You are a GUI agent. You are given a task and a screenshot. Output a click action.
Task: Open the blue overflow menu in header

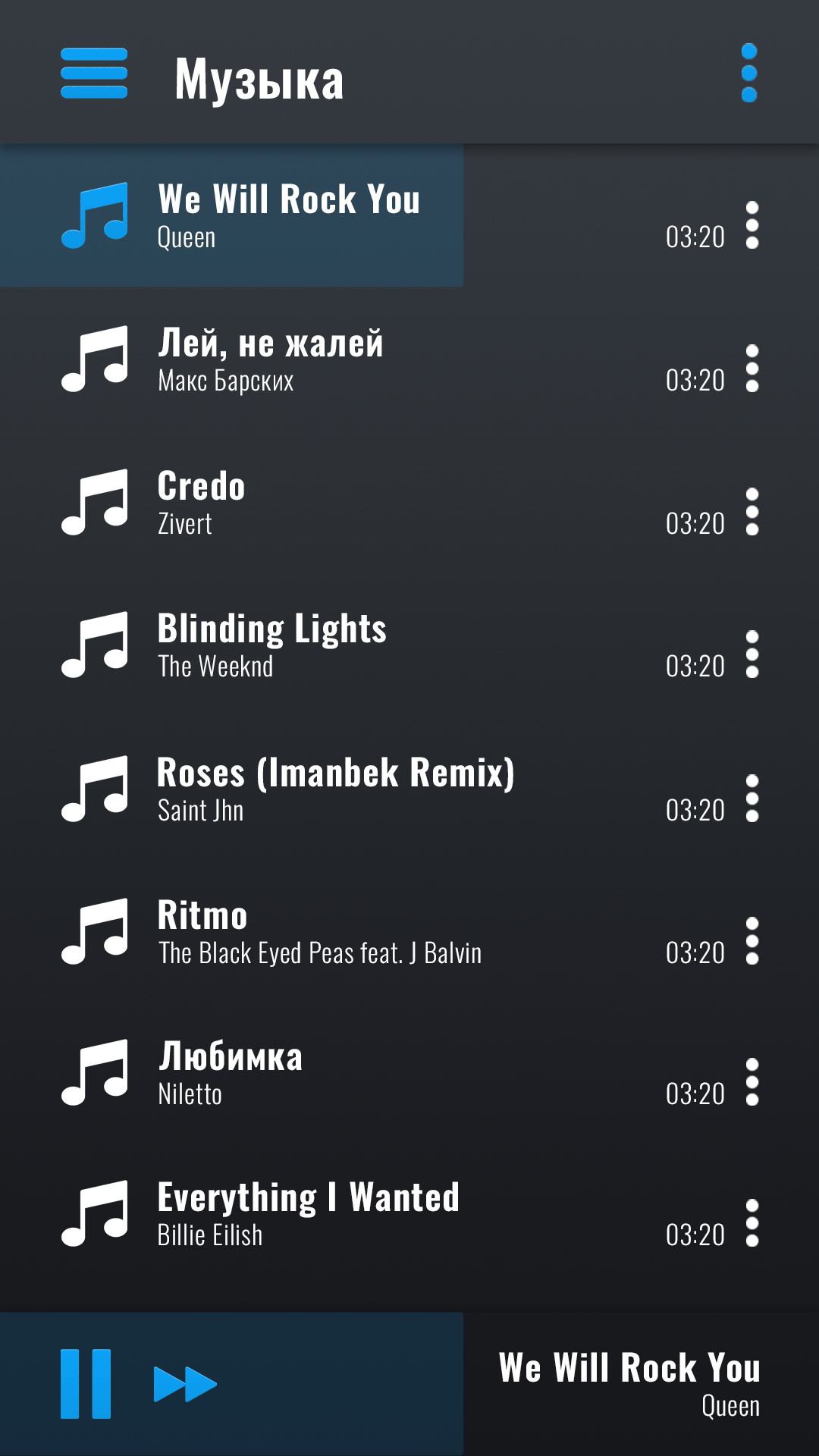pyautogui.click(x=749, y=73)
